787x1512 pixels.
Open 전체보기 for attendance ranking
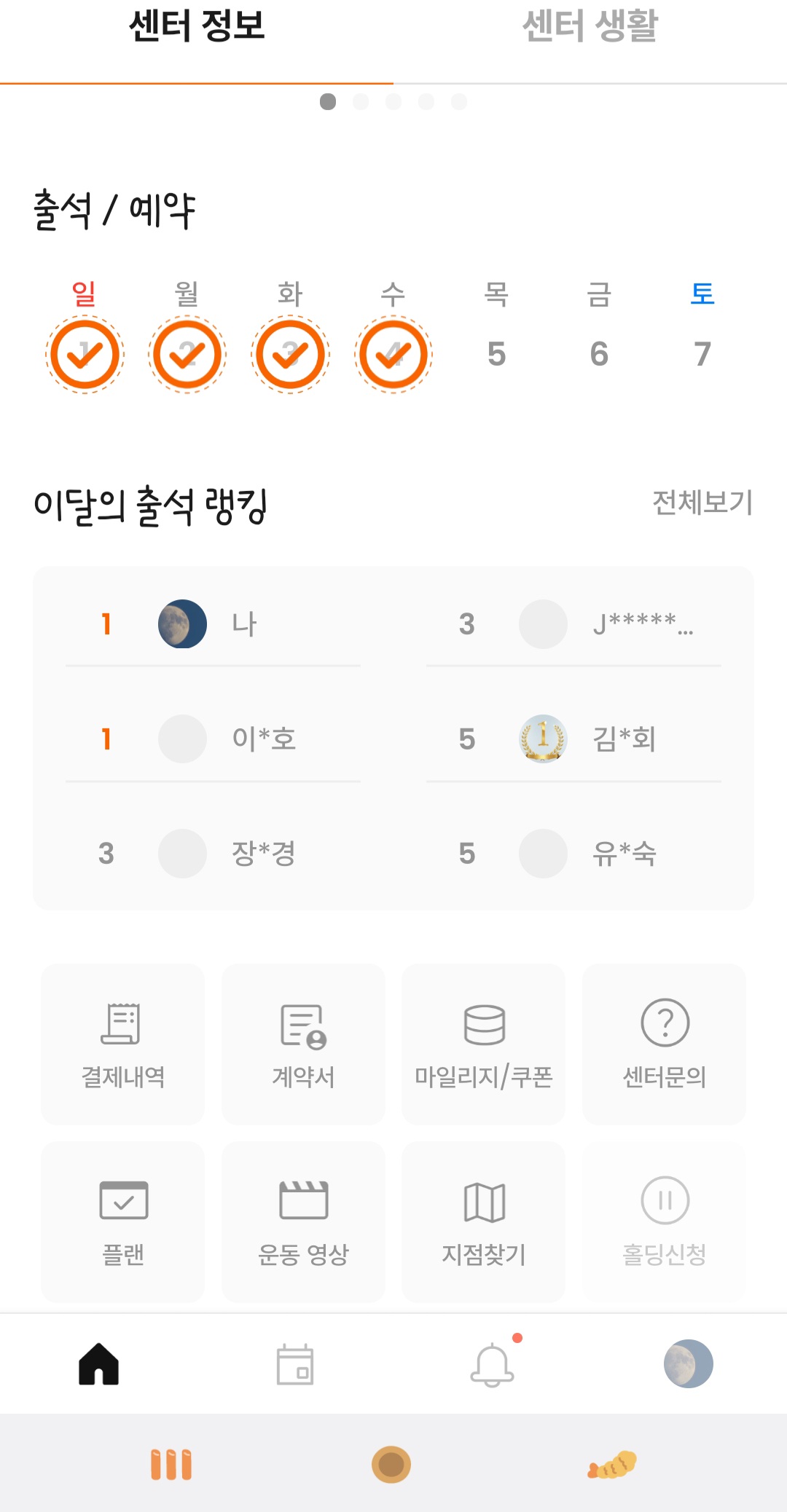(702, 503)
